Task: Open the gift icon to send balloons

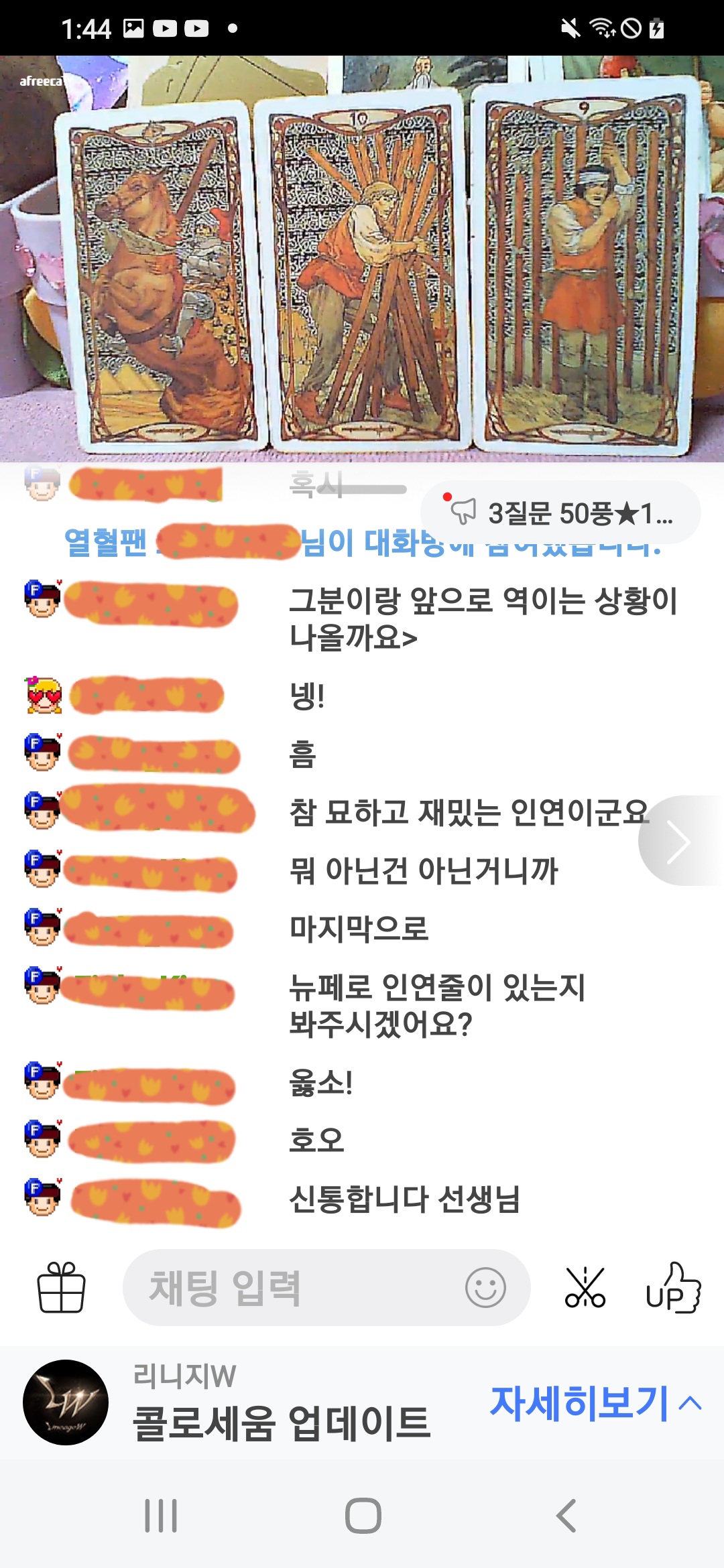Action: tap(61, 1287)
